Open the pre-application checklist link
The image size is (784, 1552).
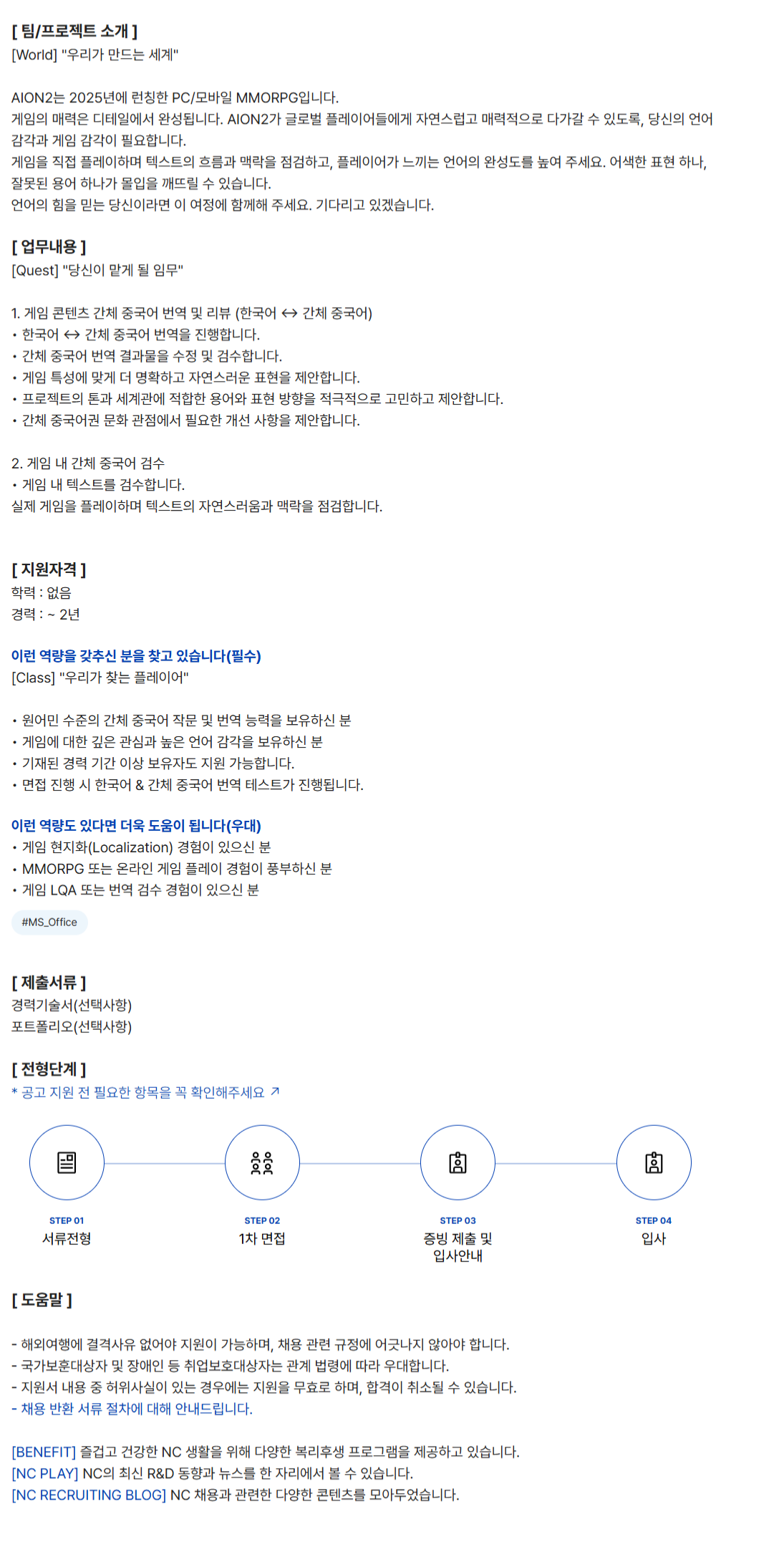click(145, 1092)
